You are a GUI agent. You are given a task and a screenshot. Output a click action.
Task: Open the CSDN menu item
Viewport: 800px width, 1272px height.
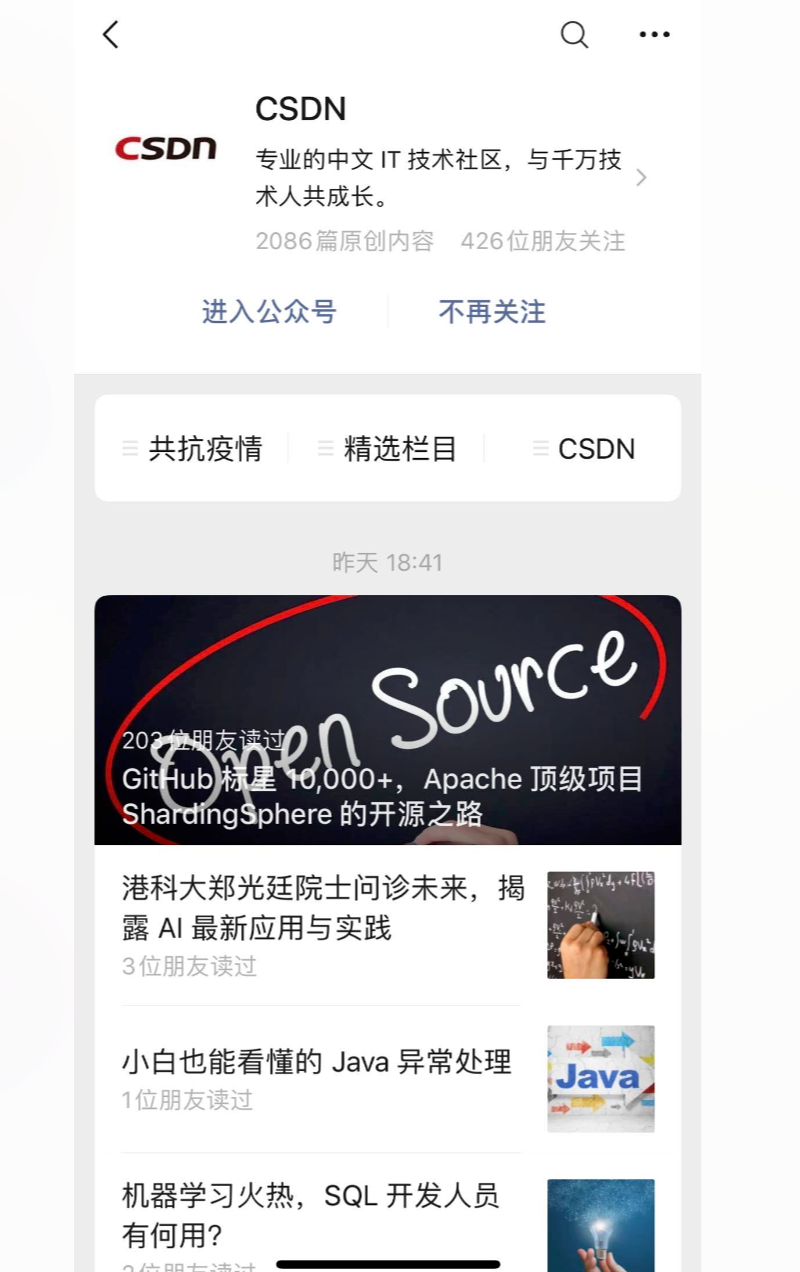coord(584,449)
